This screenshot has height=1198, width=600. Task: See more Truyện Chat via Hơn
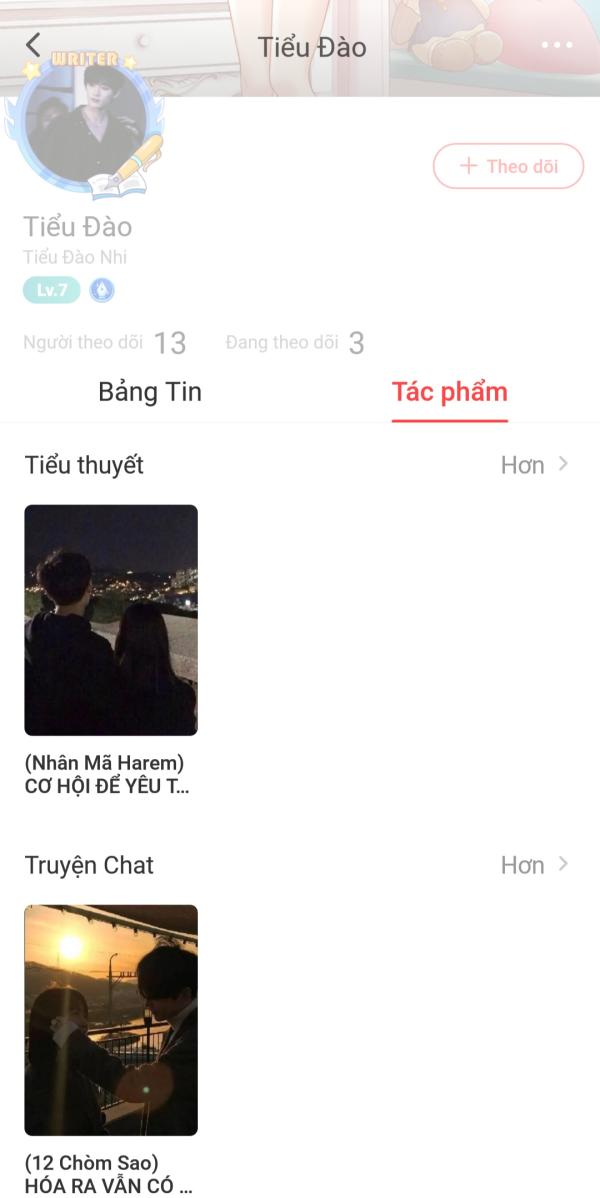[x=534, y=865]
